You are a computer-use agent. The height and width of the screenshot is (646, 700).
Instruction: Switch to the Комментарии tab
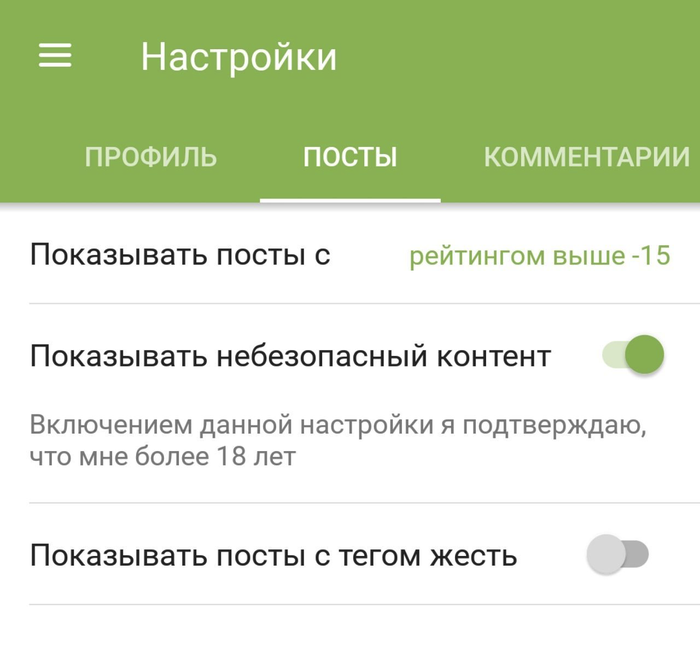586,157
